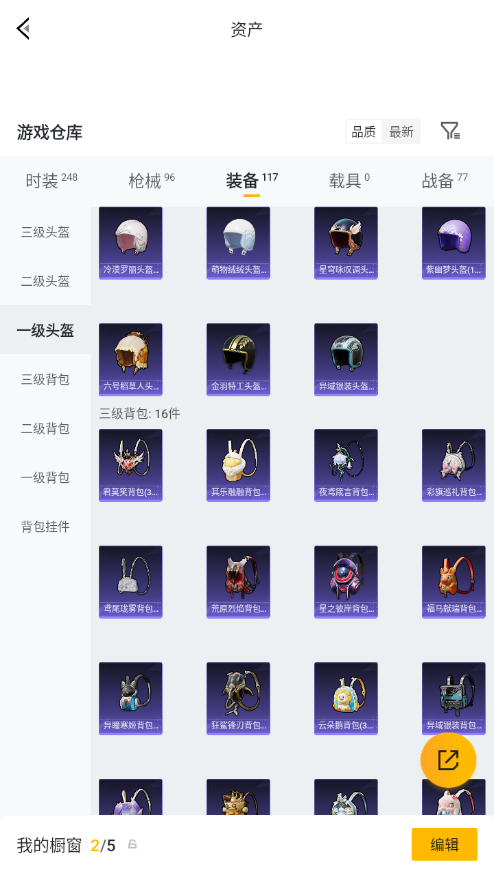Open 背包挂件 category
This screenshot has height=873, width=494.
tap(45, 526)
